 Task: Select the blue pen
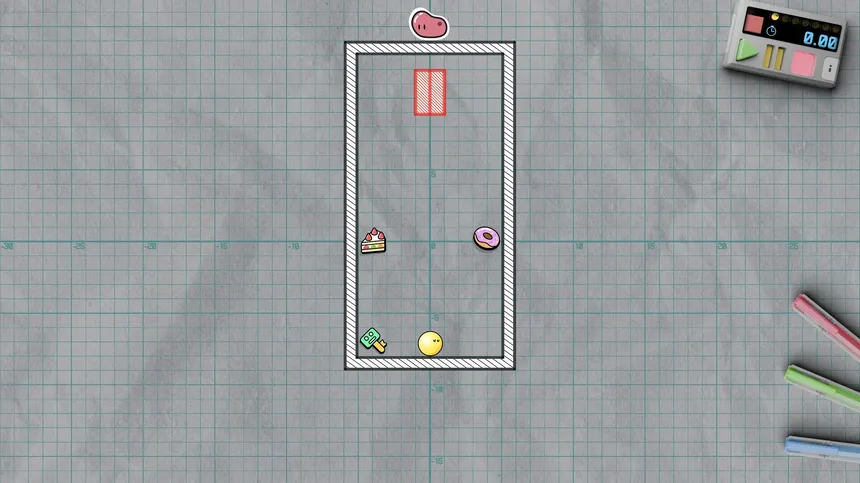tap(823, 447)
